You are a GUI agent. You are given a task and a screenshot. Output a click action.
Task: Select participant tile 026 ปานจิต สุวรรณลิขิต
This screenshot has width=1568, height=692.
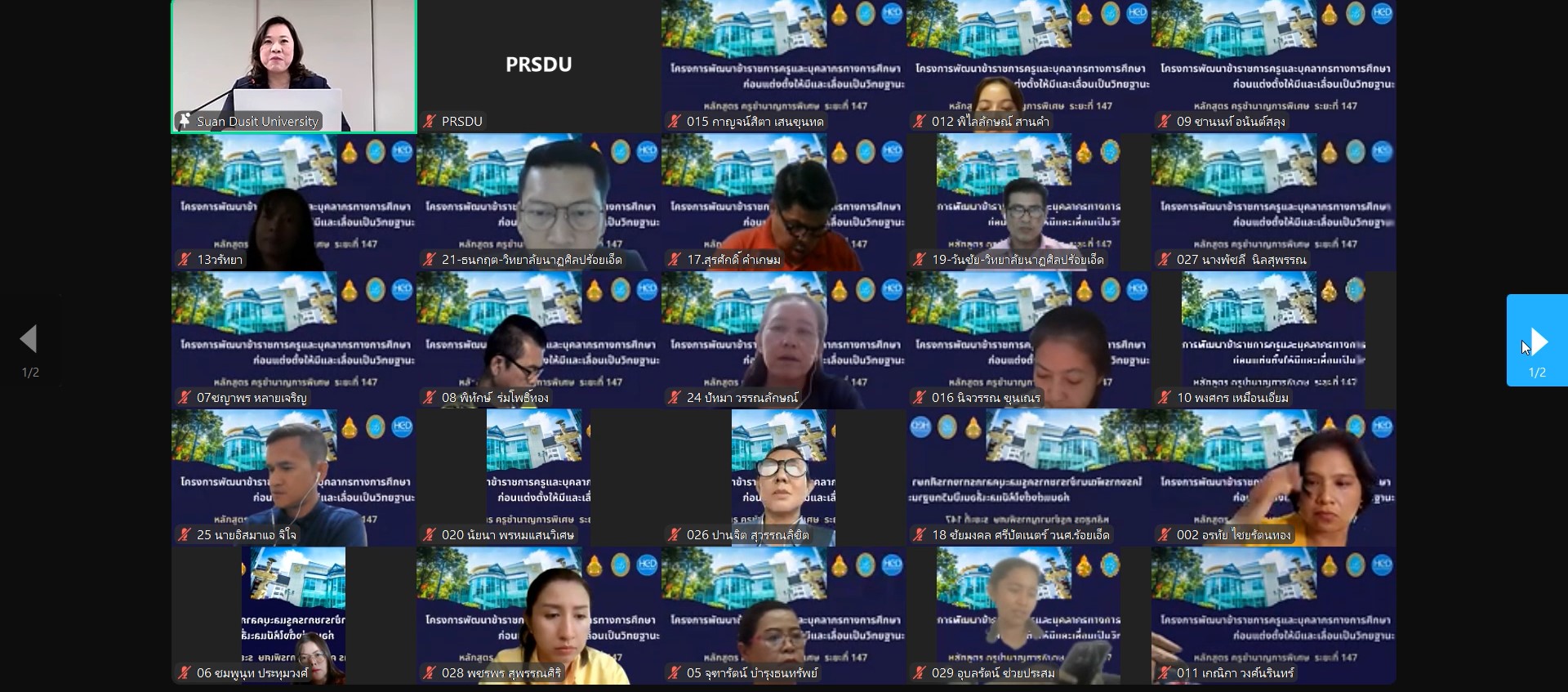point(784,478)
